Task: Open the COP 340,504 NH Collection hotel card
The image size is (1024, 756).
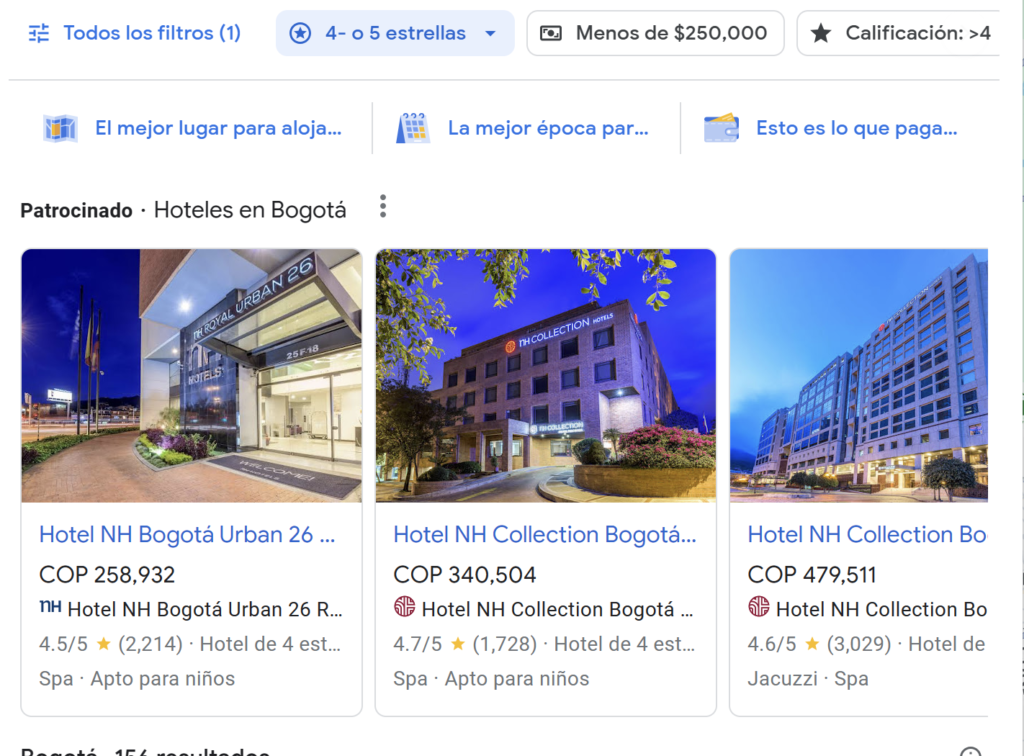Action: coord(545,535)
